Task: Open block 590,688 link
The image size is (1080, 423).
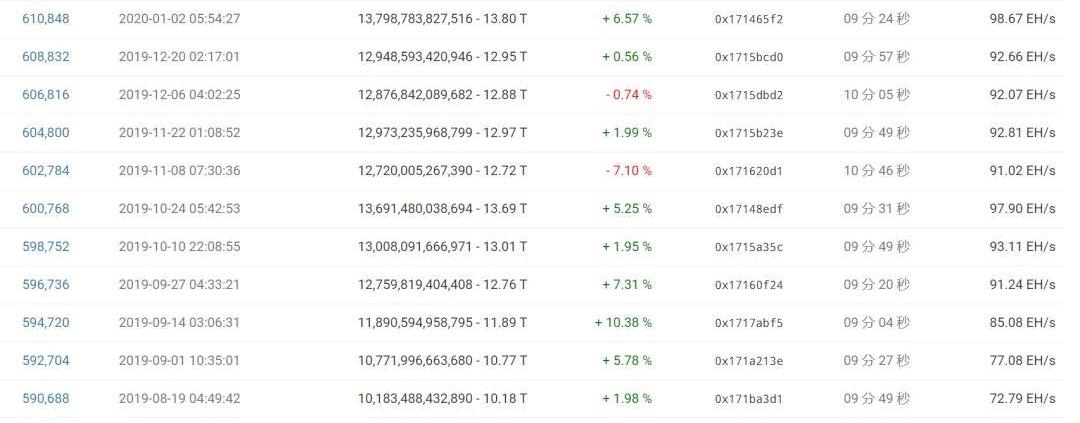Action: pyautogui.click(x=46, y=399)
